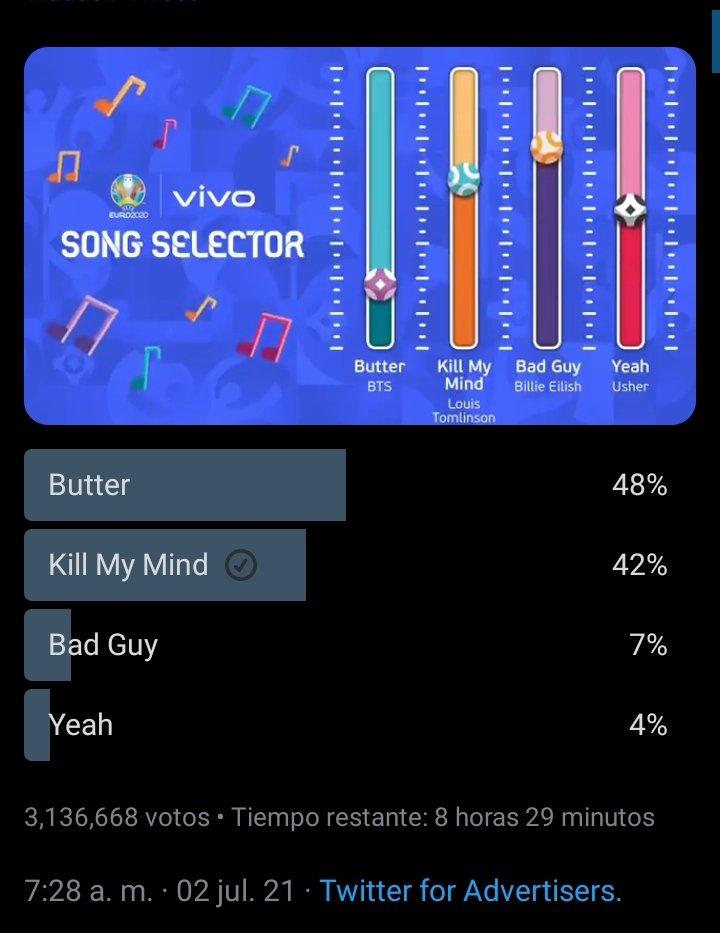Image resolution: width=720 pixels, height=933 pixels.
Task: Open the vivo Song Selector image
Action: (x=360, y=236)
